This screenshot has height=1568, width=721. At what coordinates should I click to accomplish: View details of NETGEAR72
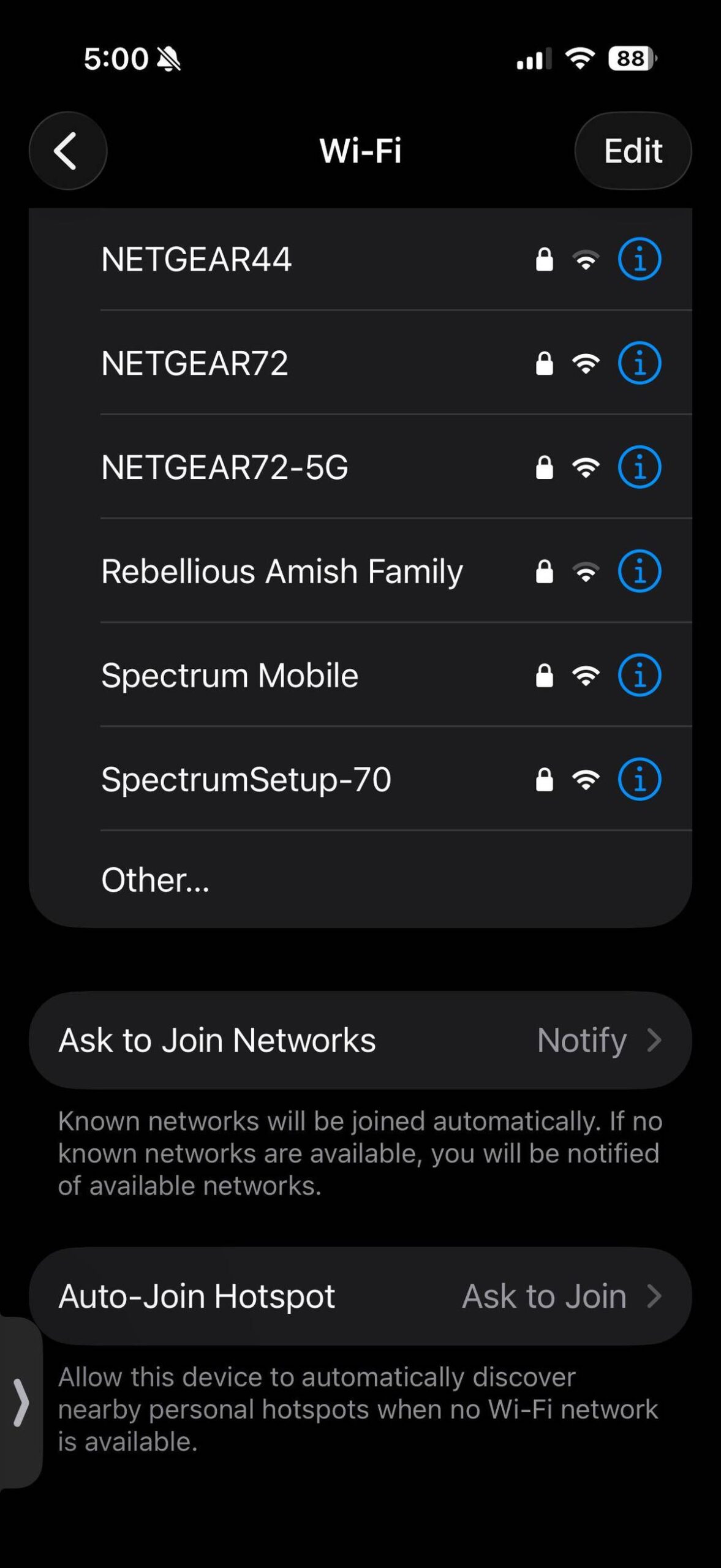tap(639, 363)
